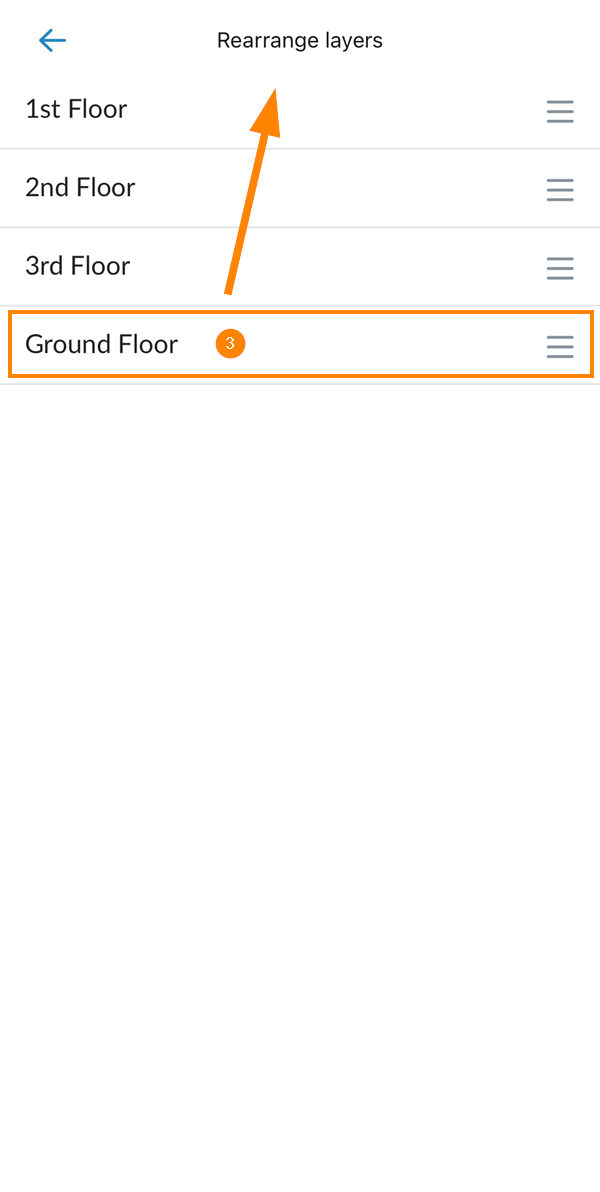Tap the drag handle for Ground Floor
Image resolution: width=600 pixels, height=1192 pixels.
coord(560,346)
